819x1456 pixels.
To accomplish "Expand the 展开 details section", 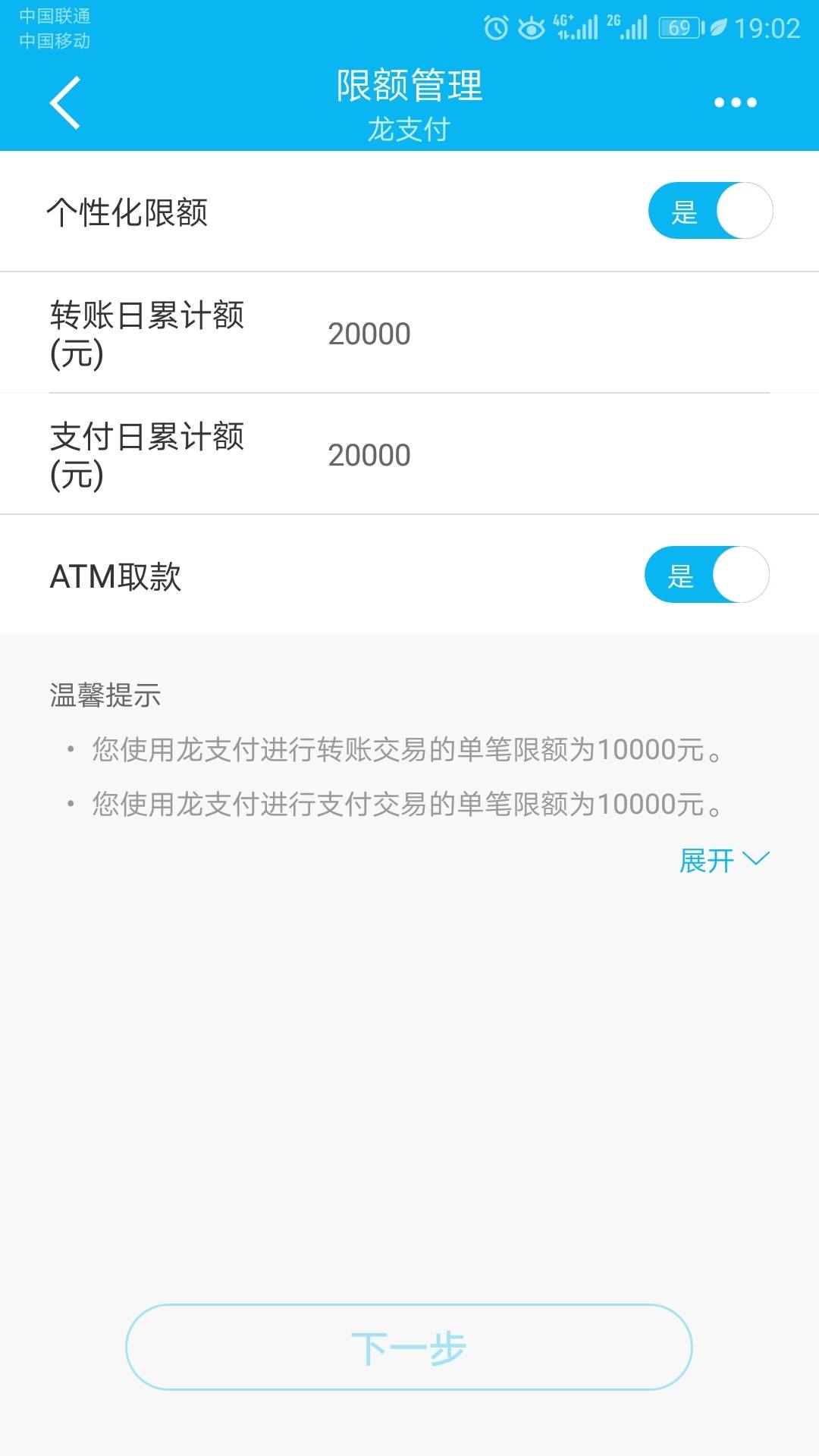I will pos(707,861).
